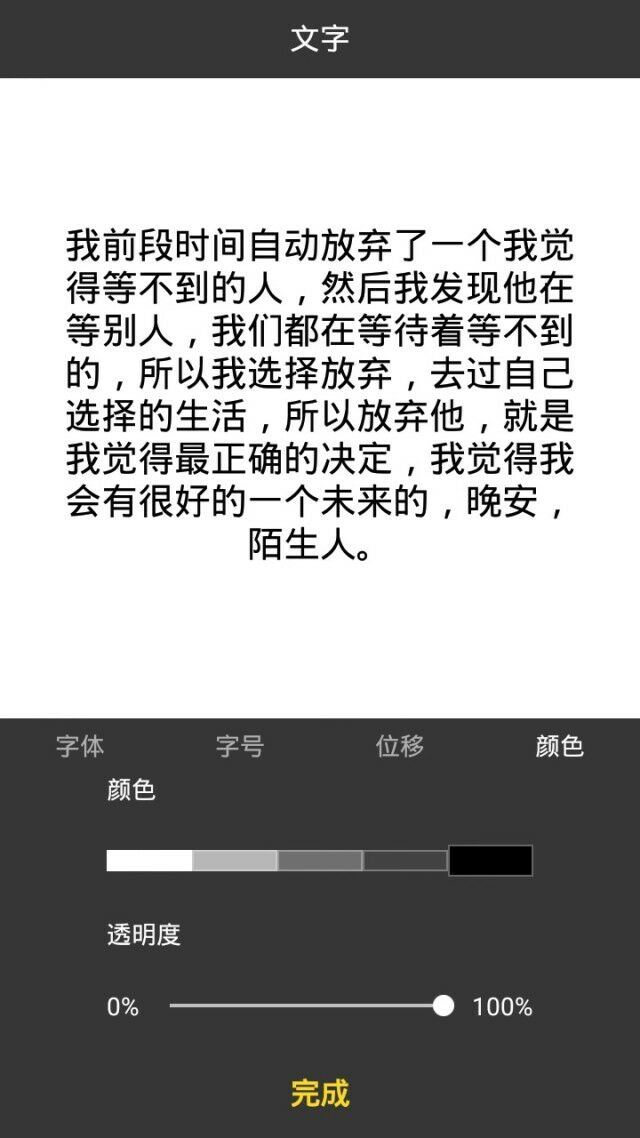Select the medium gray color swatch
Image resolution: width=640 pixels, height=1138 pixels.
click(320, 861)
